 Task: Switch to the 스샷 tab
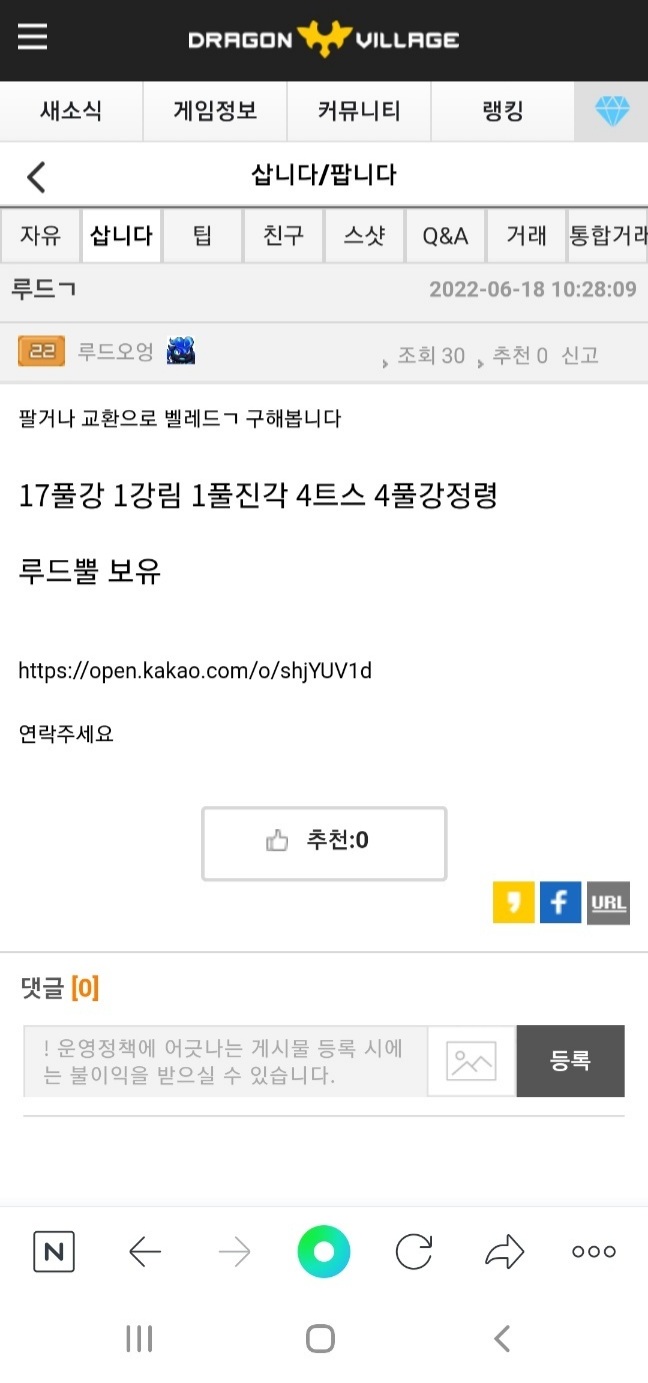364,236
